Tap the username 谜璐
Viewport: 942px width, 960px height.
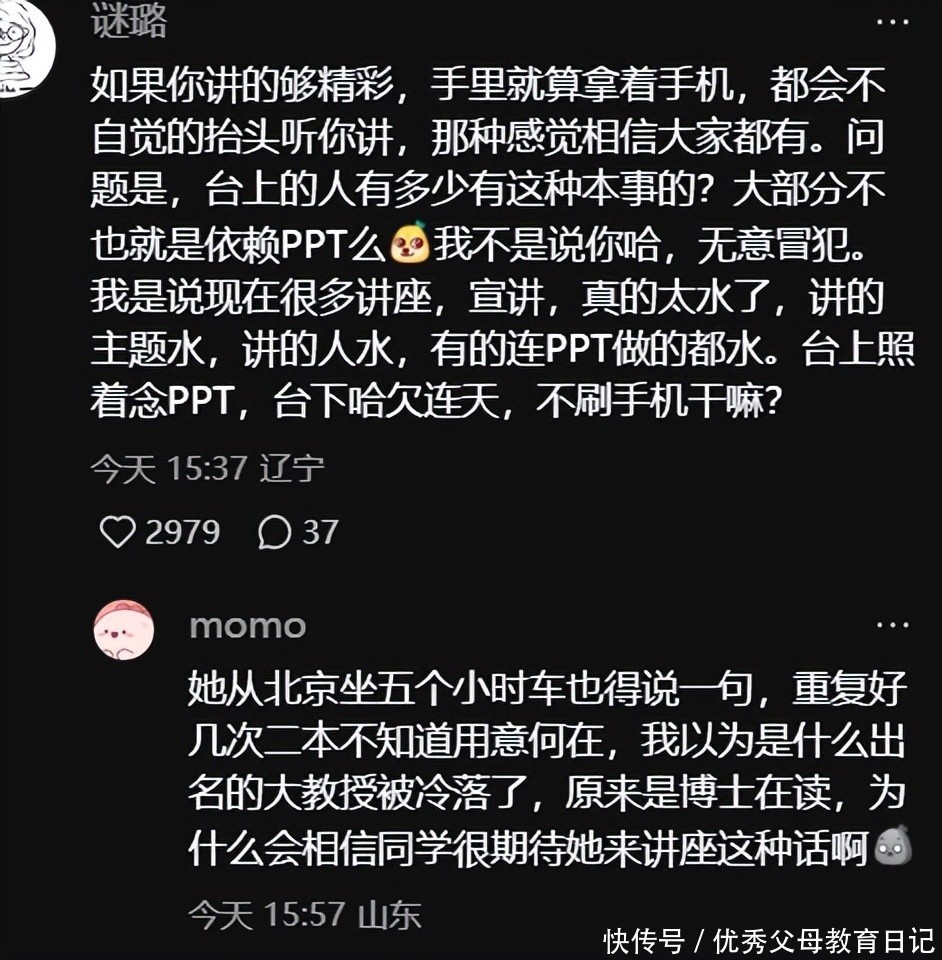pyautogui.click(x=128, y=22)
